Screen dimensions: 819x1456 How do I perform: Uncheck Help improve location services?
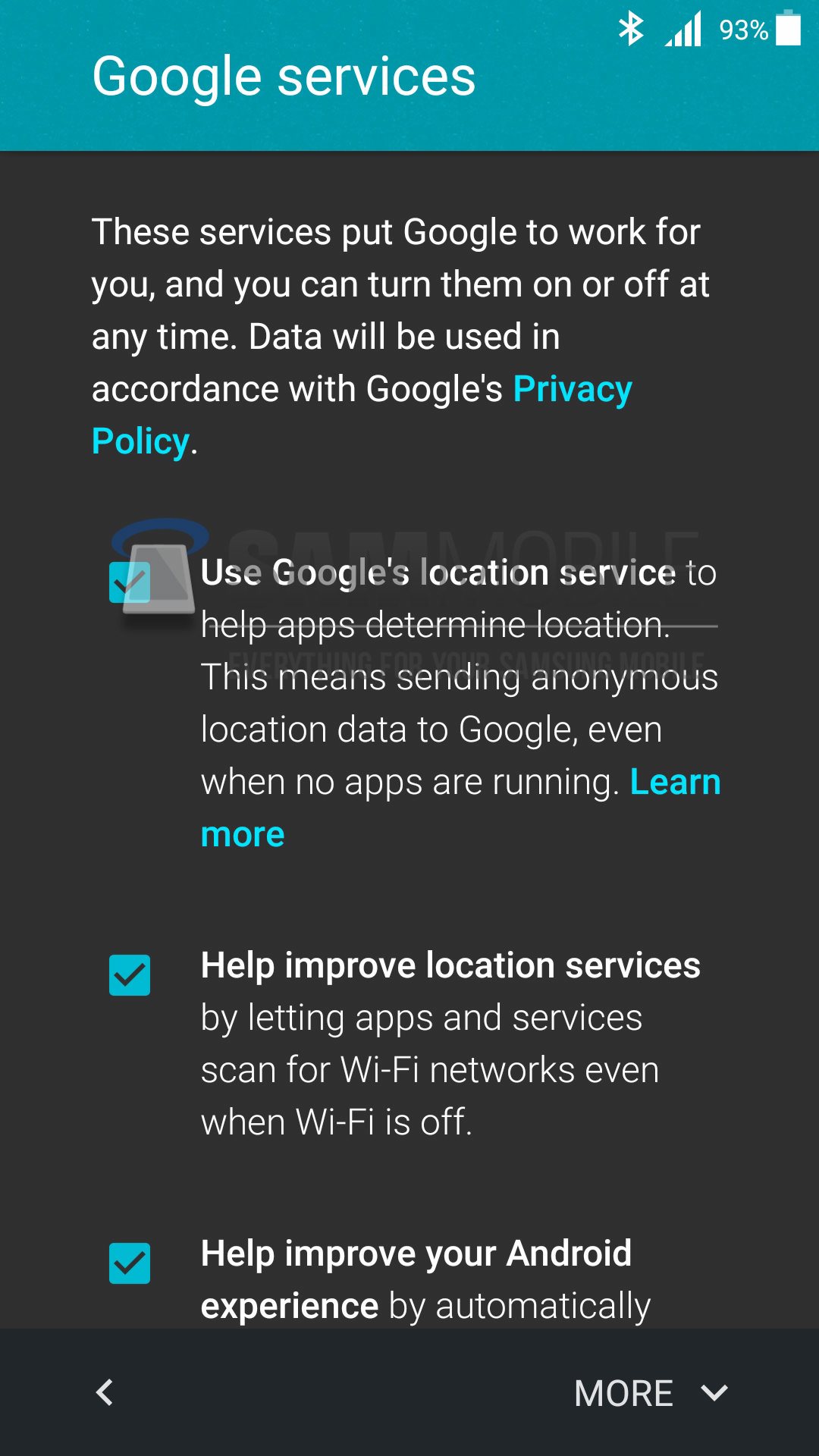coord(130,975)
